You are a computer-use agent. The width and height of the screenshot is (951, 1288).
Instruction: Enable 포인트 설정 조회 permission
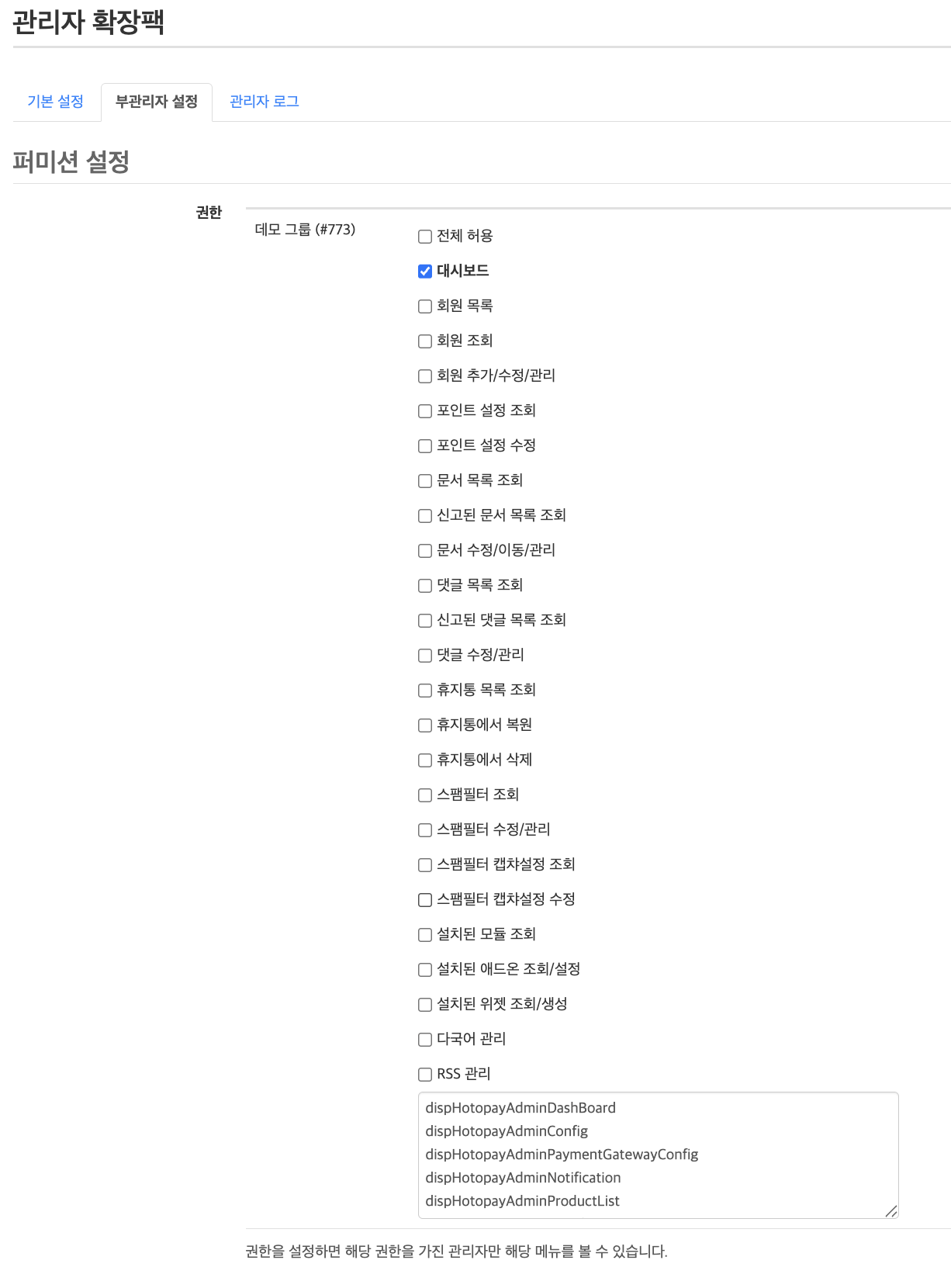pos(424,411)
